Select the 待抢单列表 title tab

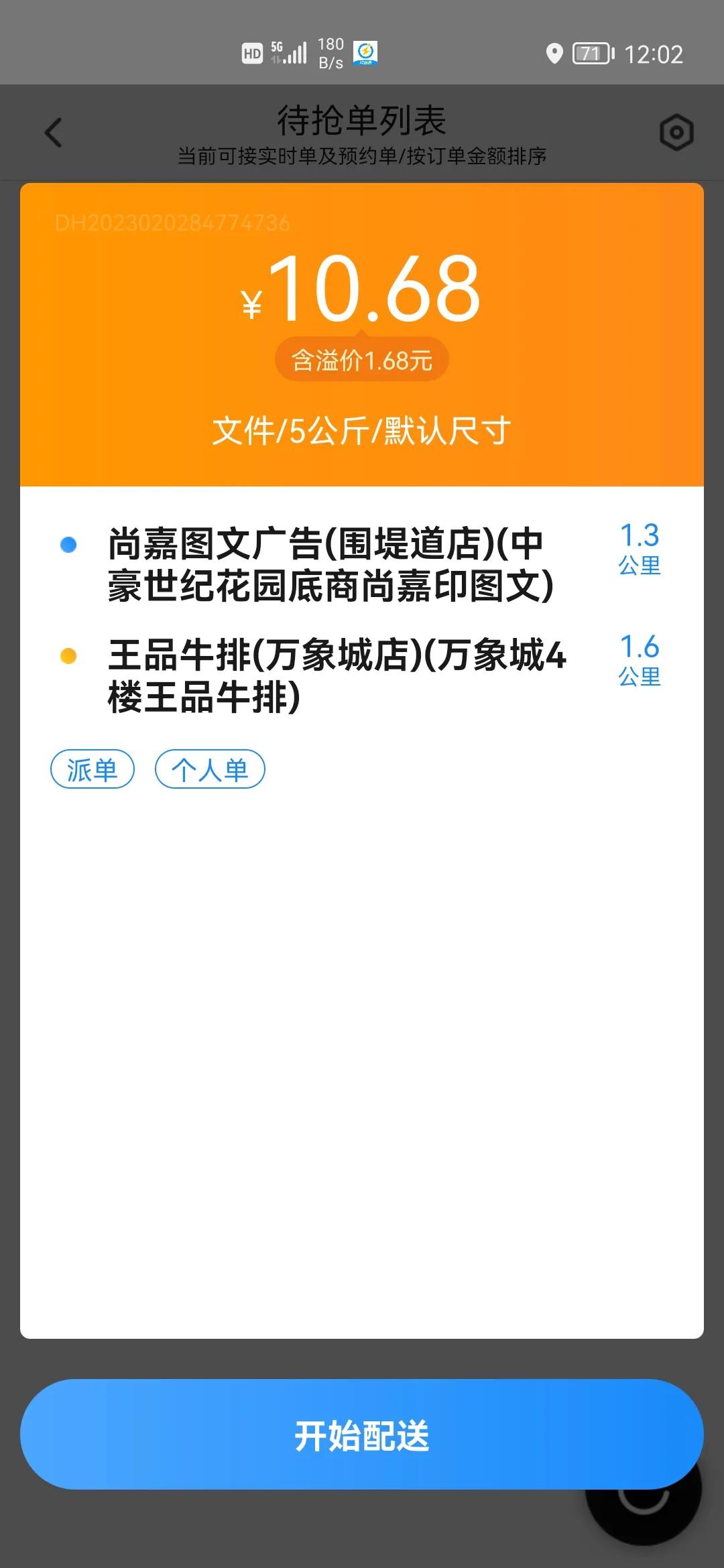[362, 121]
